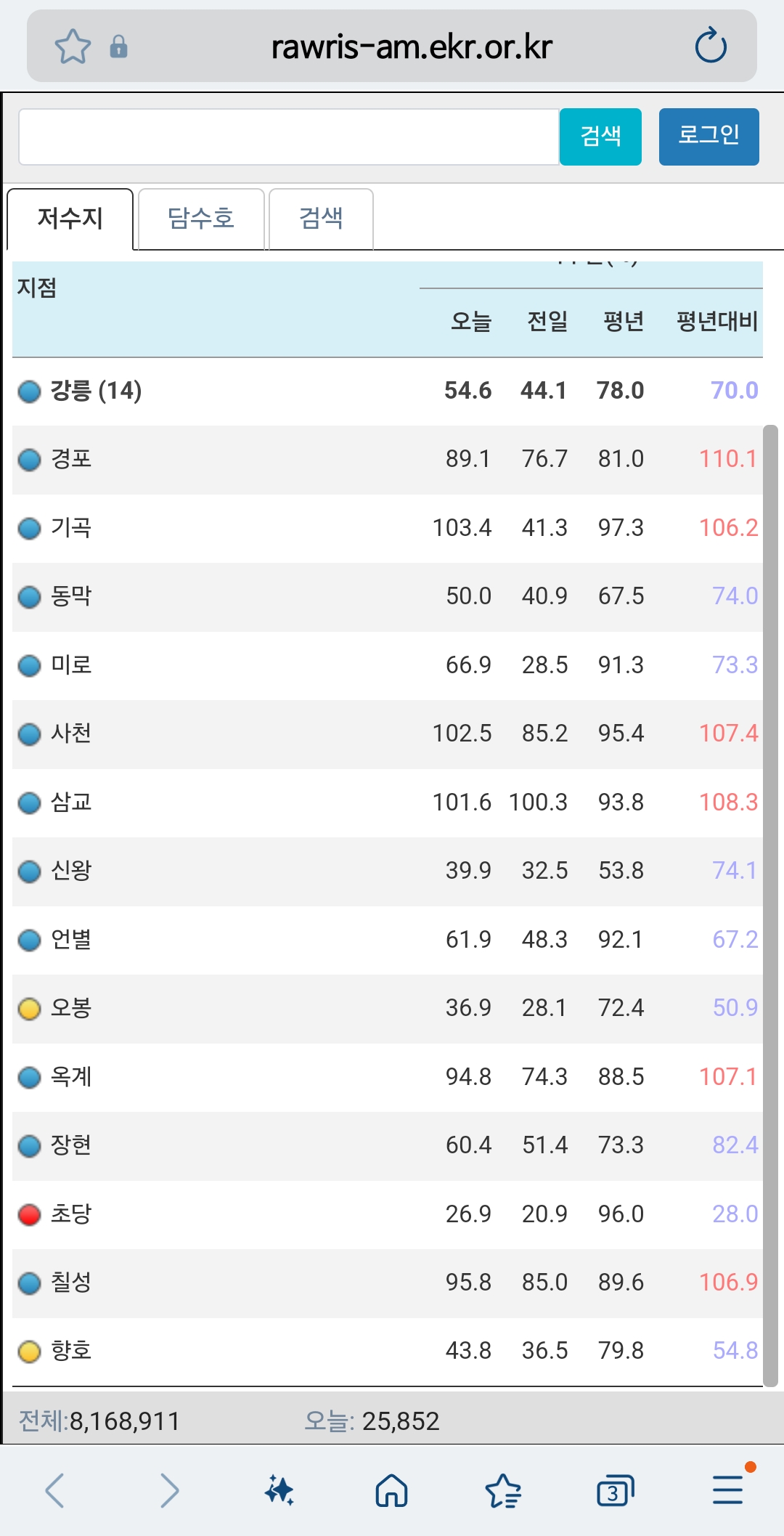Click the yellow status indicator beside 오봉

tap(29, 1008)
